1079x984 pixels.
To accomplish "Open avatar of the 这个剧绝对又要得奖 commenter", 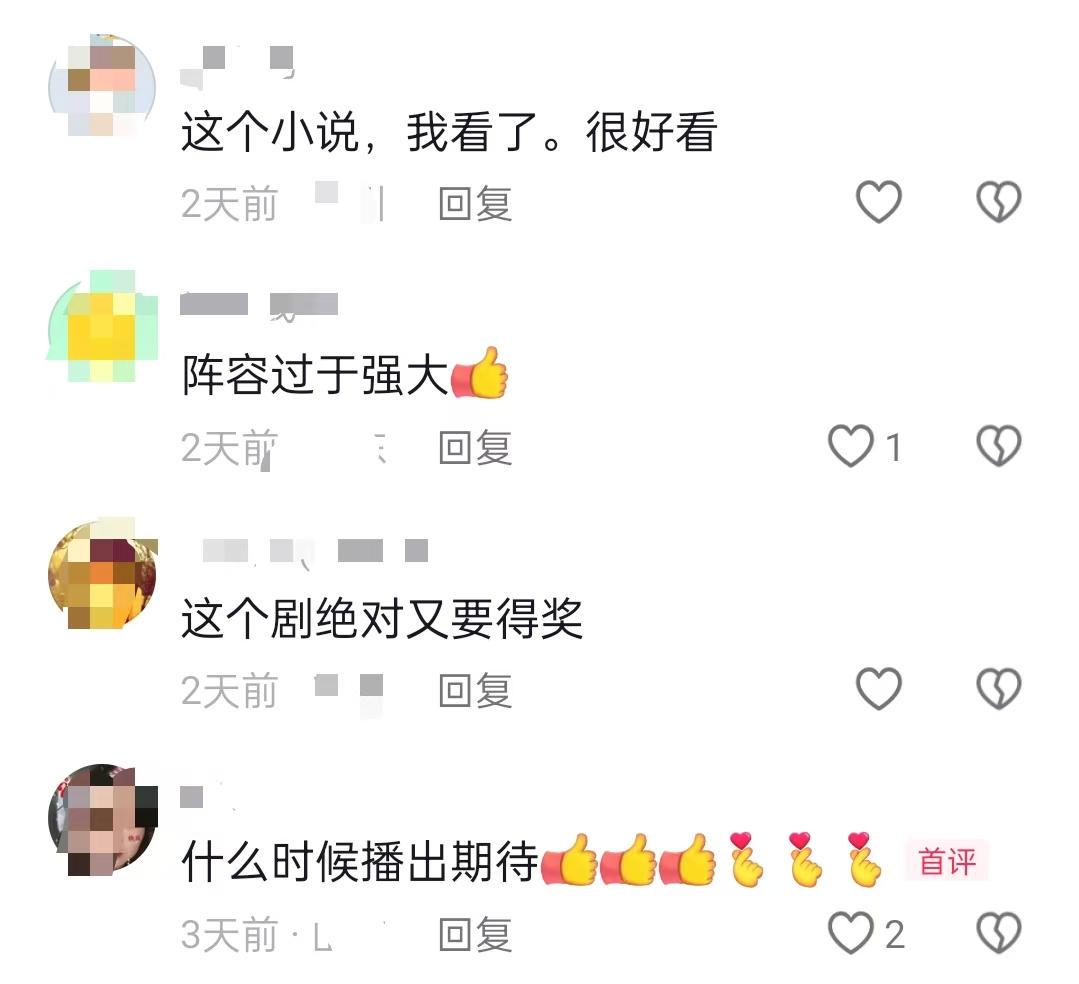I will click(102, 574).
